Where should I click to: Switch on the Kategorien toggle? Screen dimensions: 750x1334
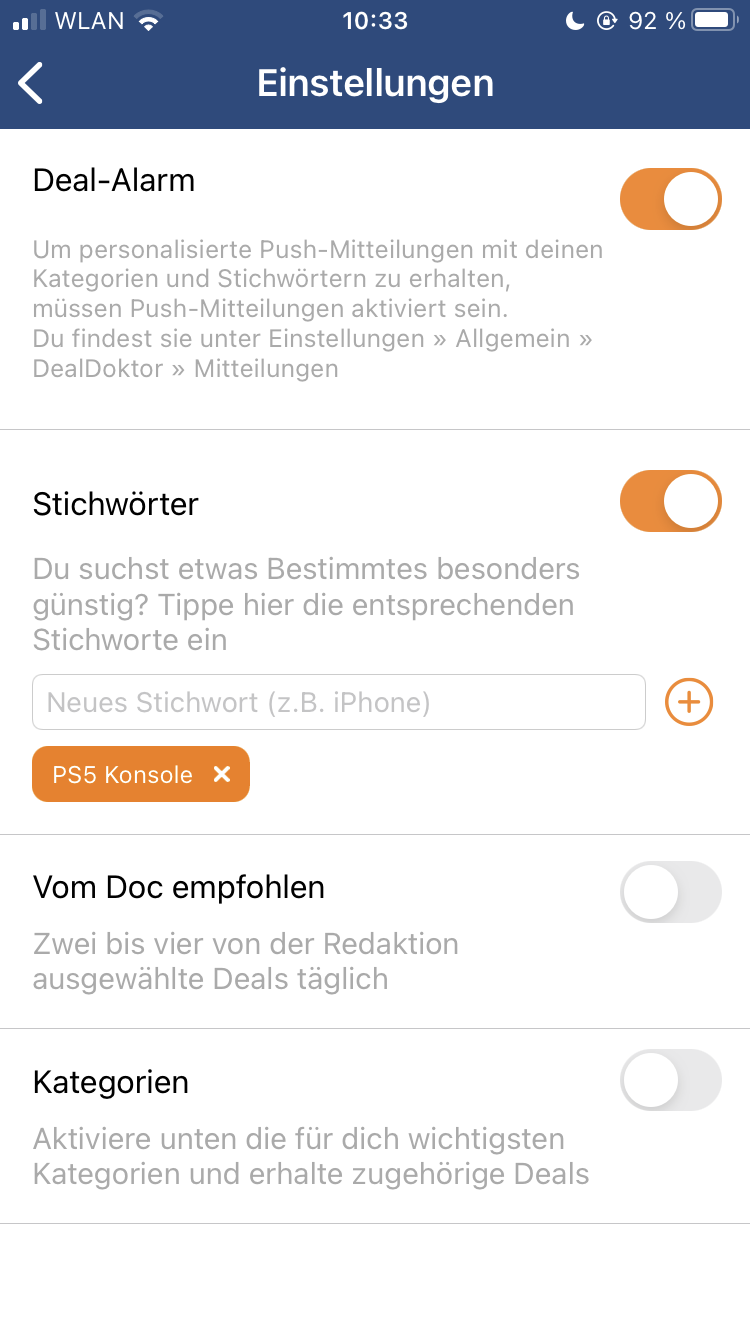click(670, 1080)
